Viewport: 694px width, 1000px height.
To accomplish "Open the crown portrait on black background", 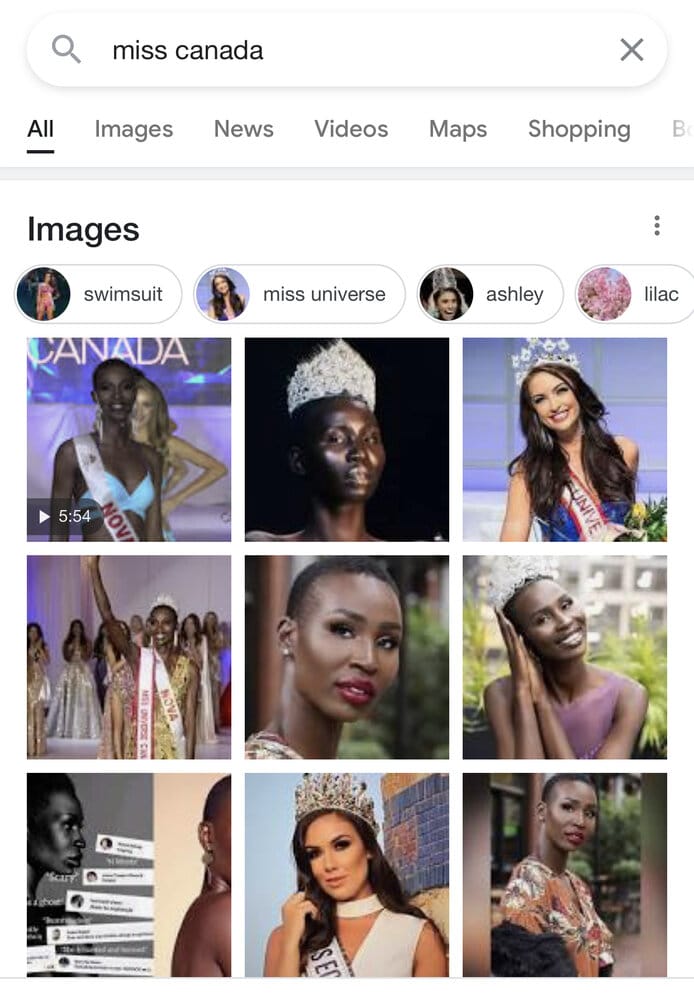I will (x=347, y=439).
